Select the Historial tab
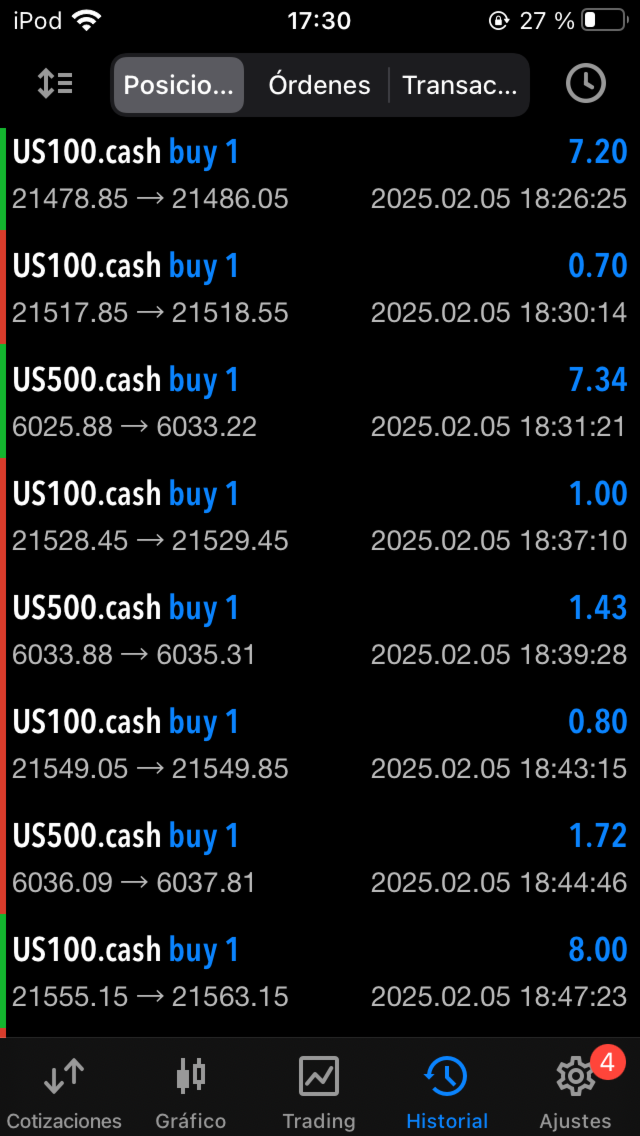 [x=447, y=1090]
